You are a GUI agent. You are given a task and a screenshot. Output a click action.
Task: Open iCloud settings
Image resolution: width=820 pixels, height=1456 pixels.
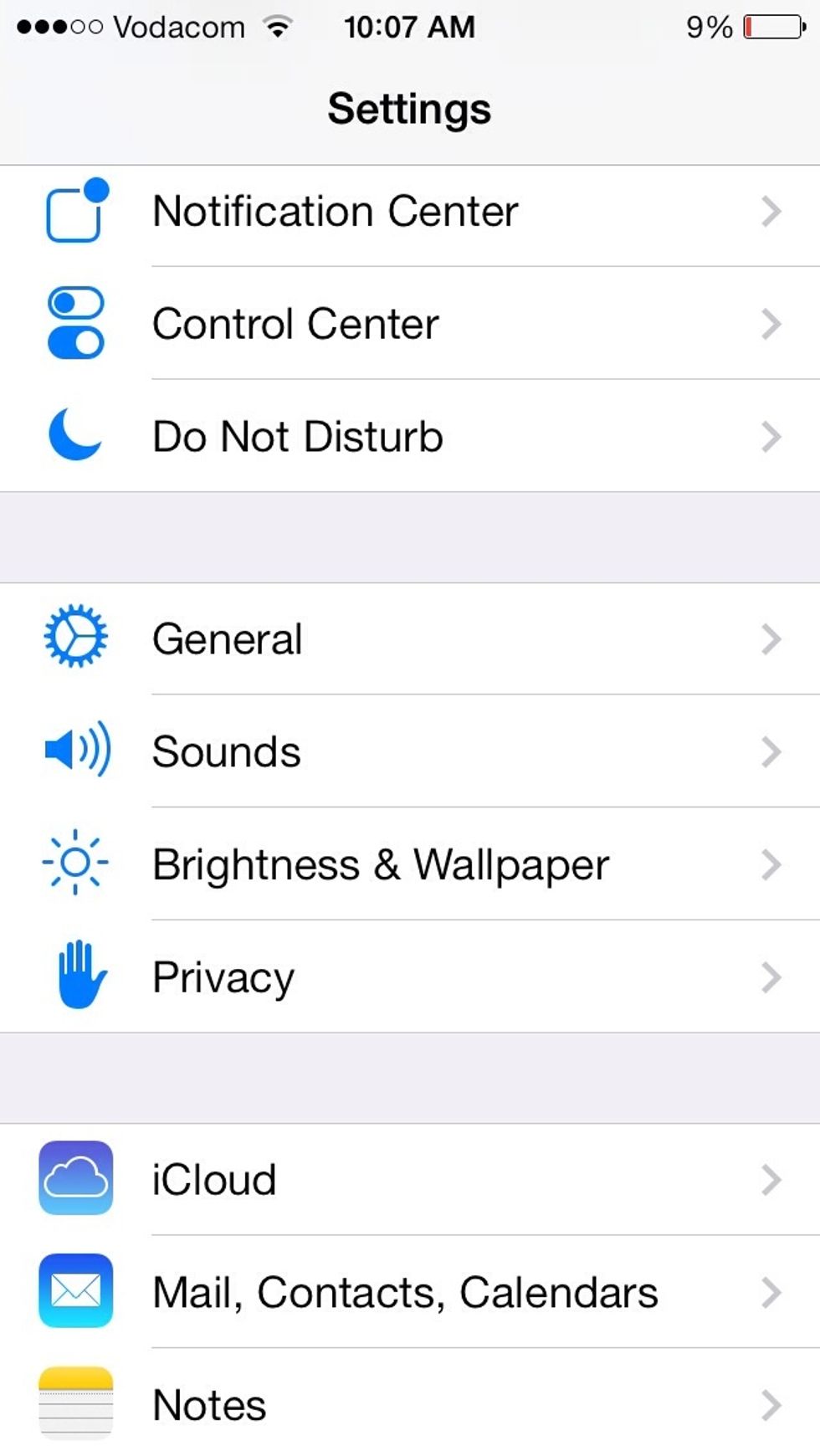410,1179
